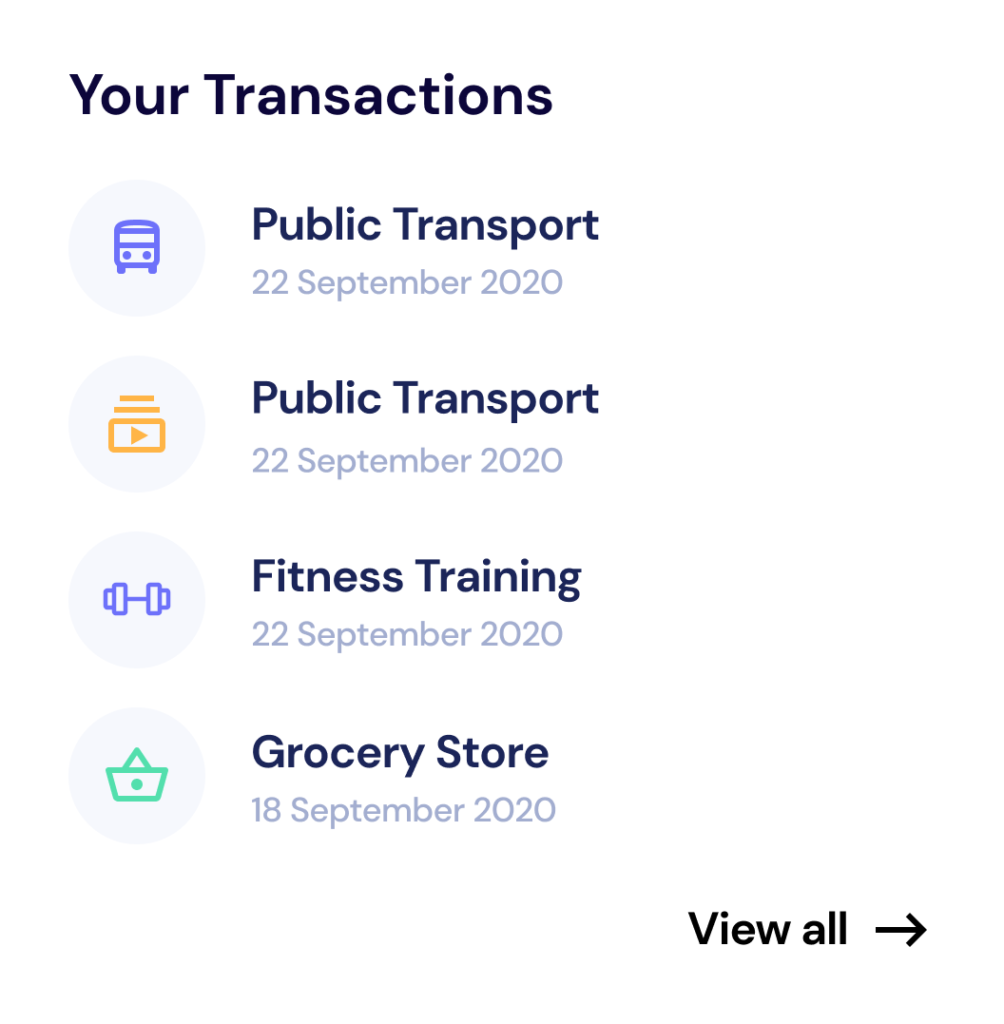The image size is (1004, 1024).
Task: Select the Fitness Training transaction entry
Action: click(416, 577)
